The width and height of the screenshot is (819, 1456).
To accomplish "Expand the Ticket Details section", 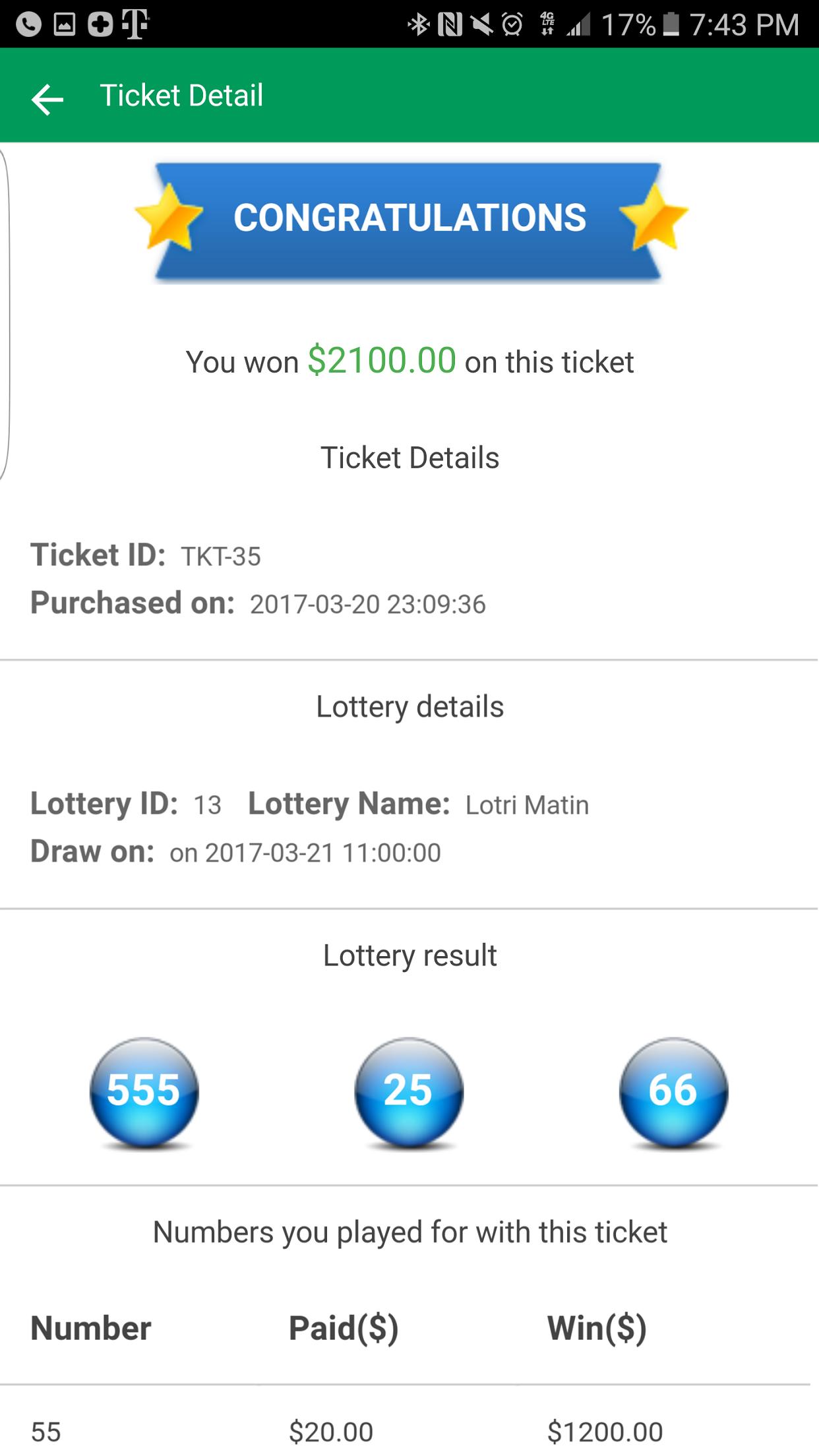I will (409, 457).
